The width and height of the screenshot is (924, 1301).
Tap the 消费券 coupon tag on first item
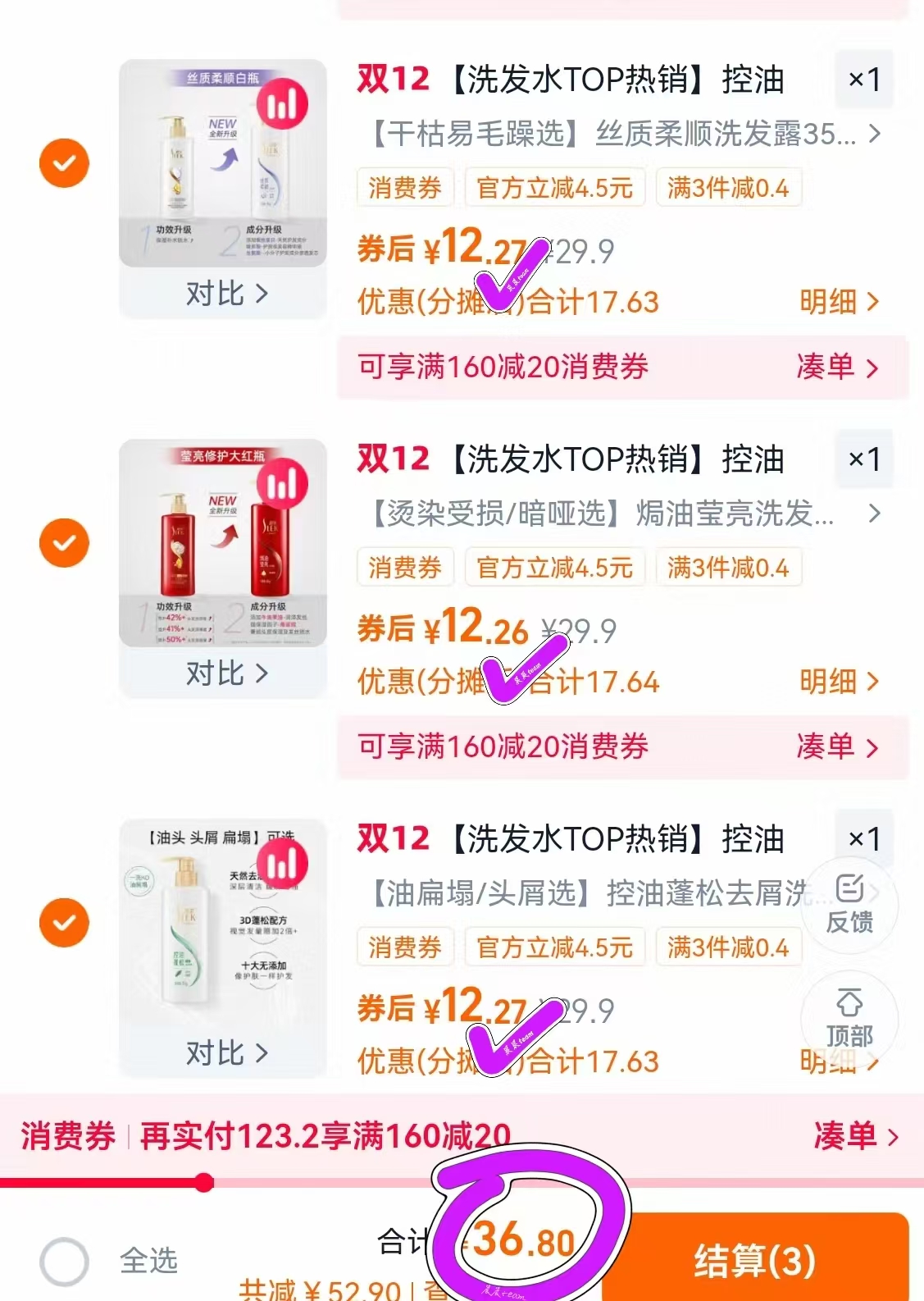tap(405, 188)
